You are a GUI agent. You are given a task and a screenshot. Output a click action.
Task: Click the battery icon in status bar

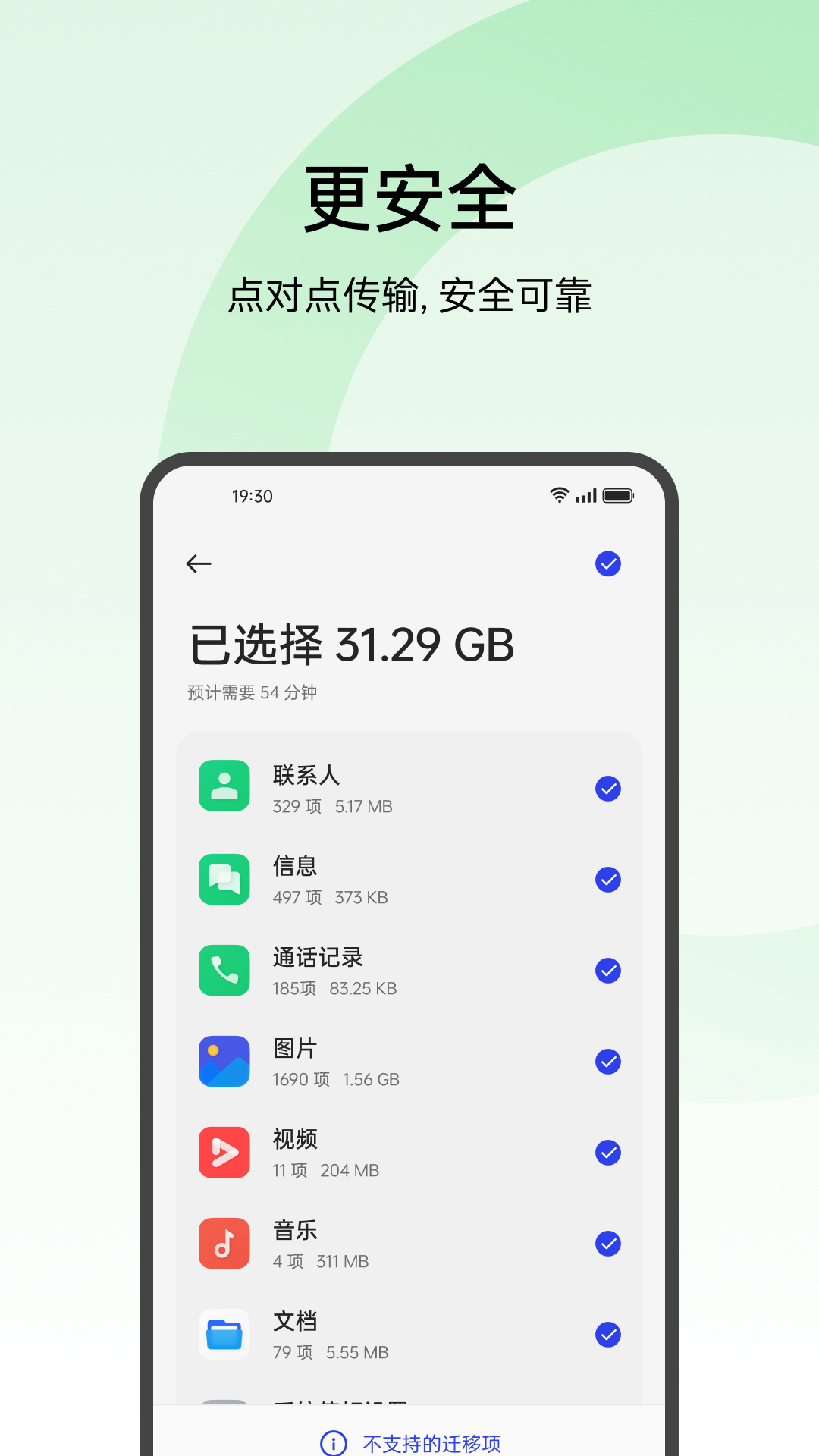click(618, 495)
